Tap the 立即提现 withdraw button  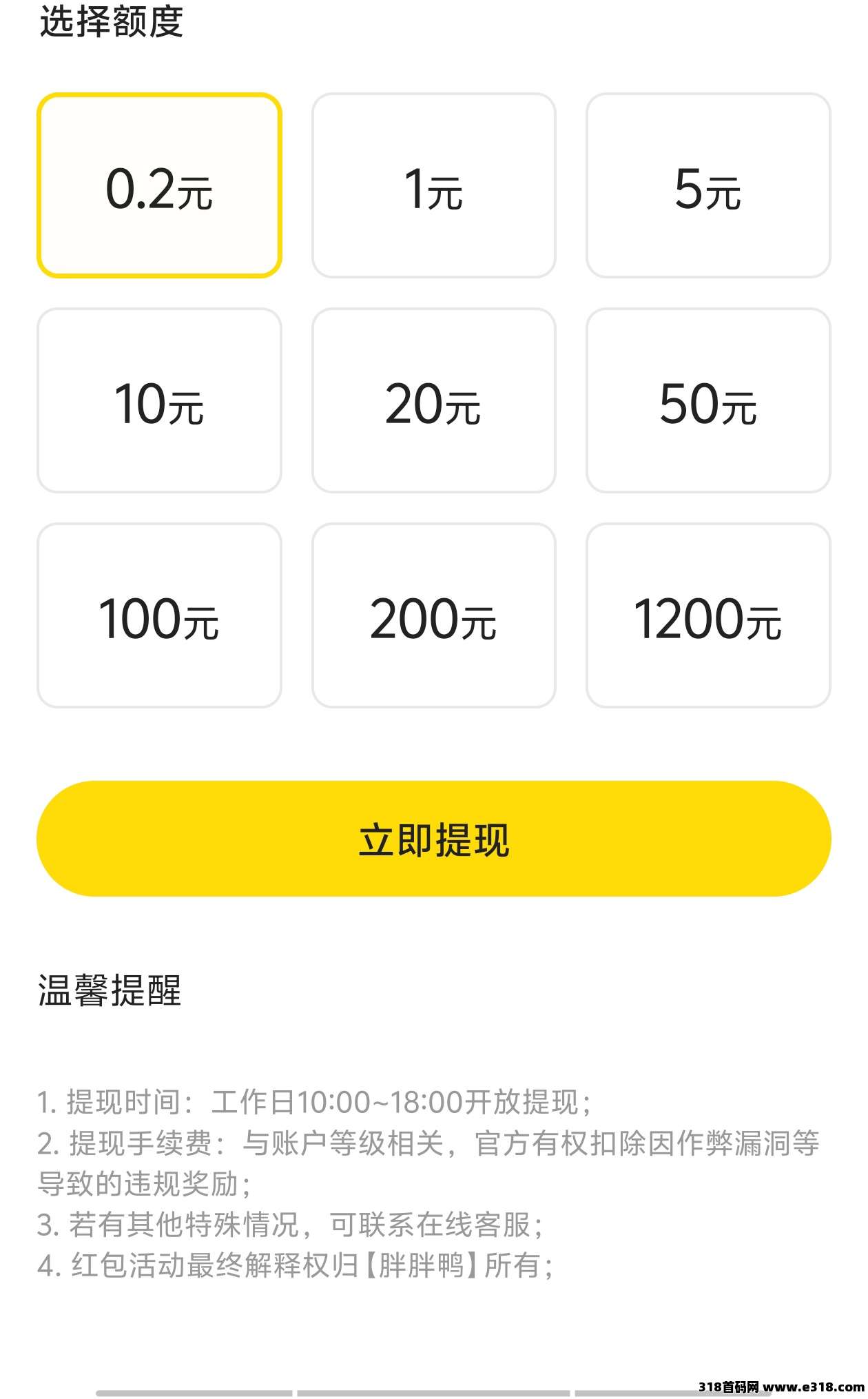point(433,839)
